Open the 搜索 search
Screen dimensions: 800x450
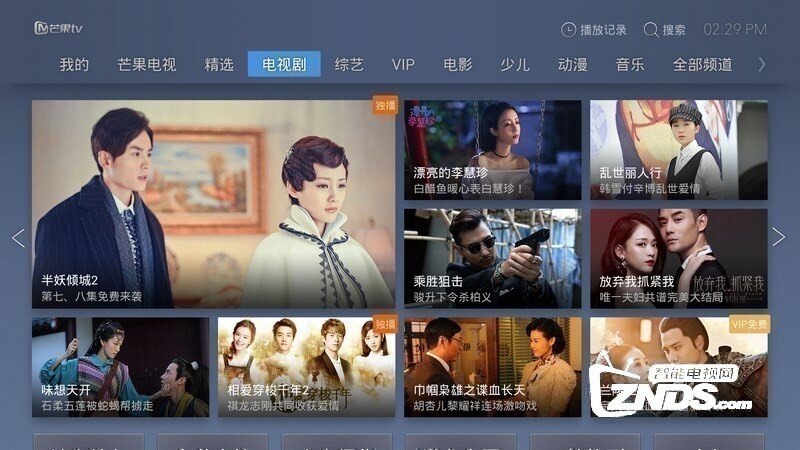(664, 30)
